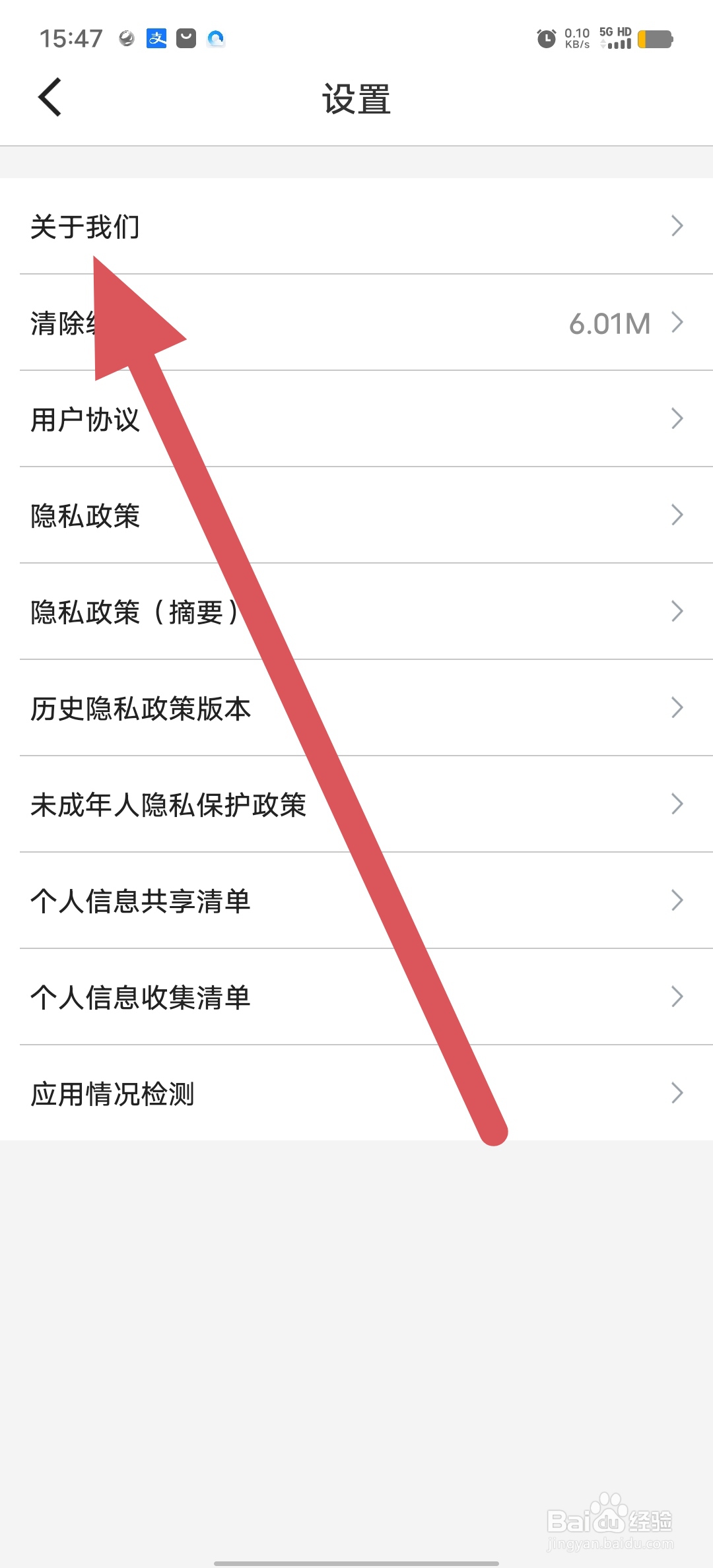The width and height of the screenshot is (713, 1568).
Task: Click the globe notification icon beside clock
Action: pos(125,38)
